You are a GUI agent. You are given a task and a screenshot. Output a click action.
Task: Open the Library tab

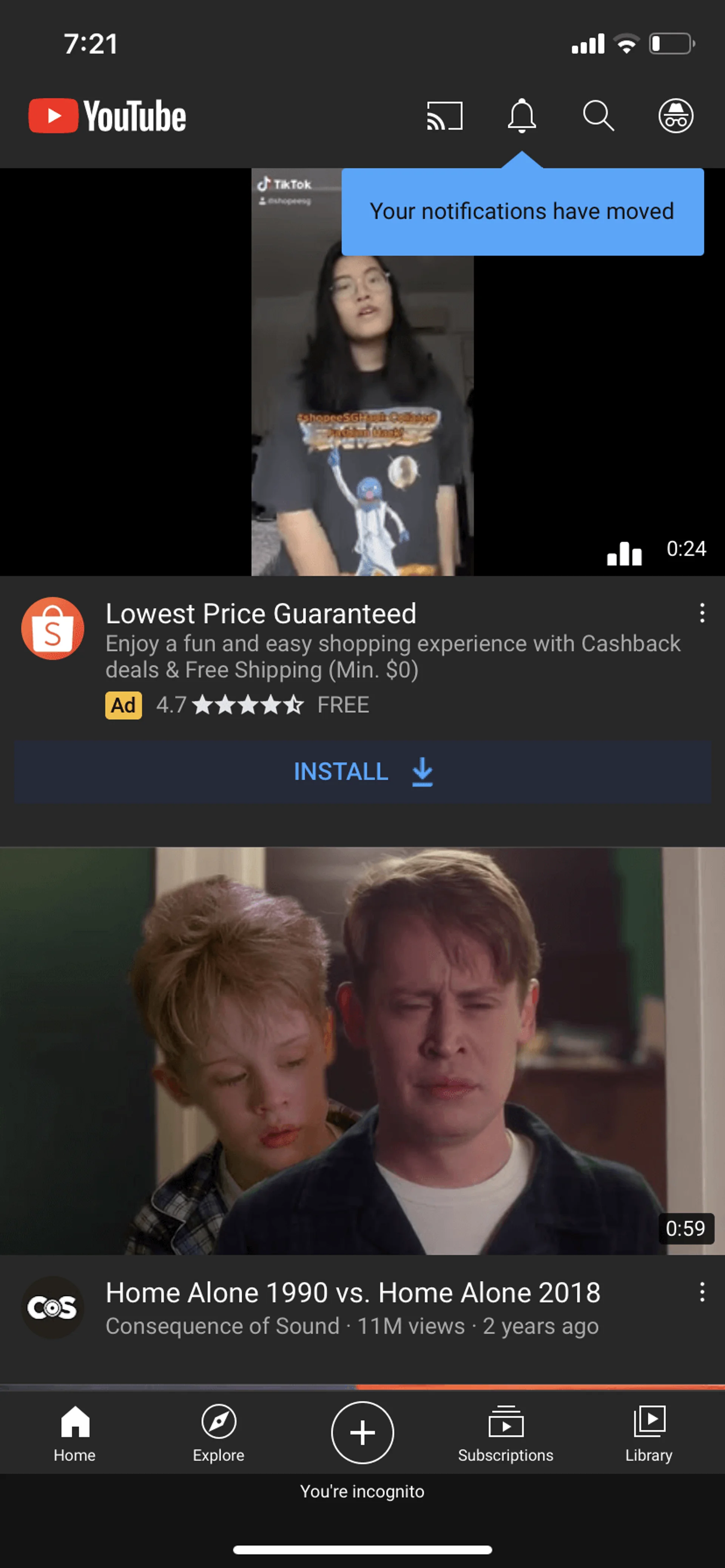click(x=648, y=1433)
